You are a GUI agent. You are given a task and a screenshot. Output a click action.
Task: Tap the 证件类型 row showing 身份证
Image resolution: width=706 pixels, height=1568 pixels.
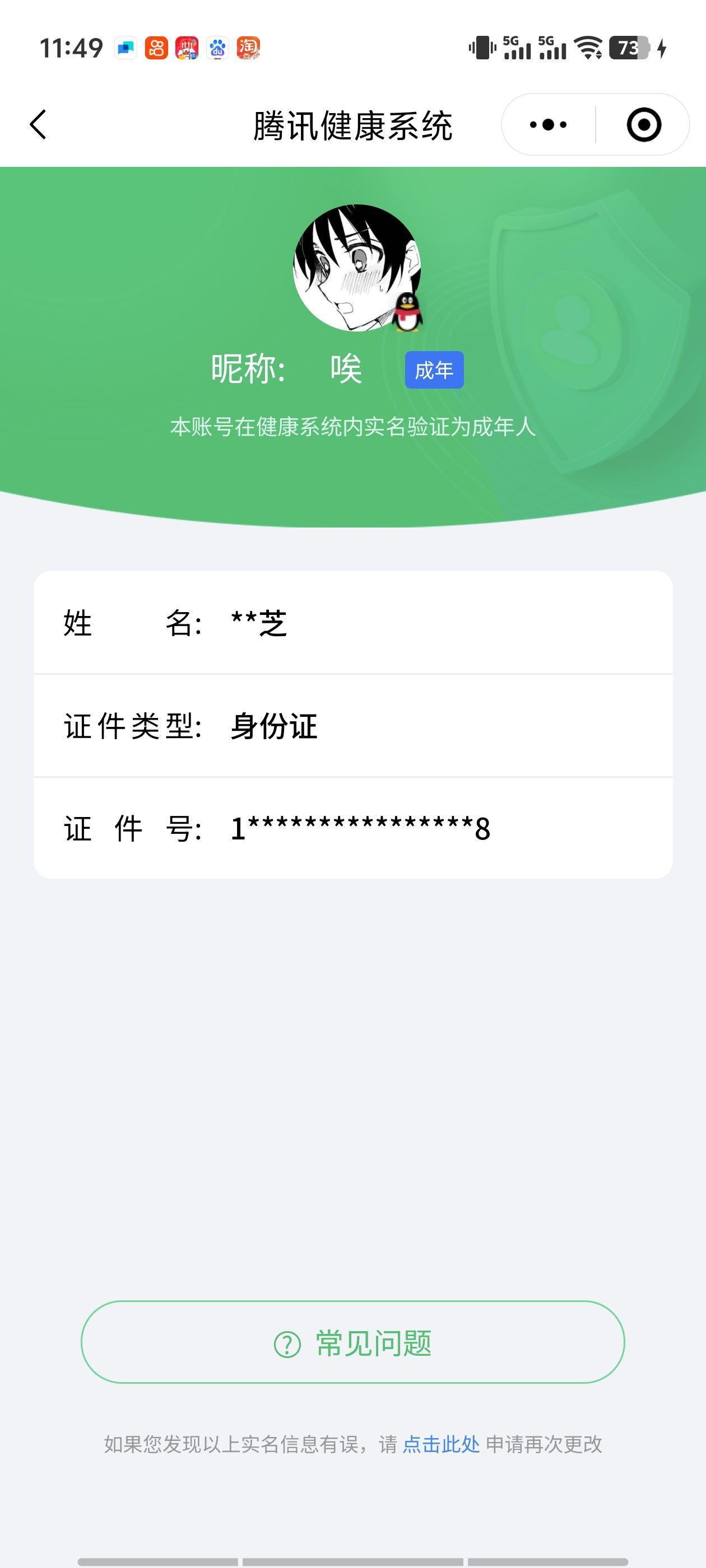352,726
